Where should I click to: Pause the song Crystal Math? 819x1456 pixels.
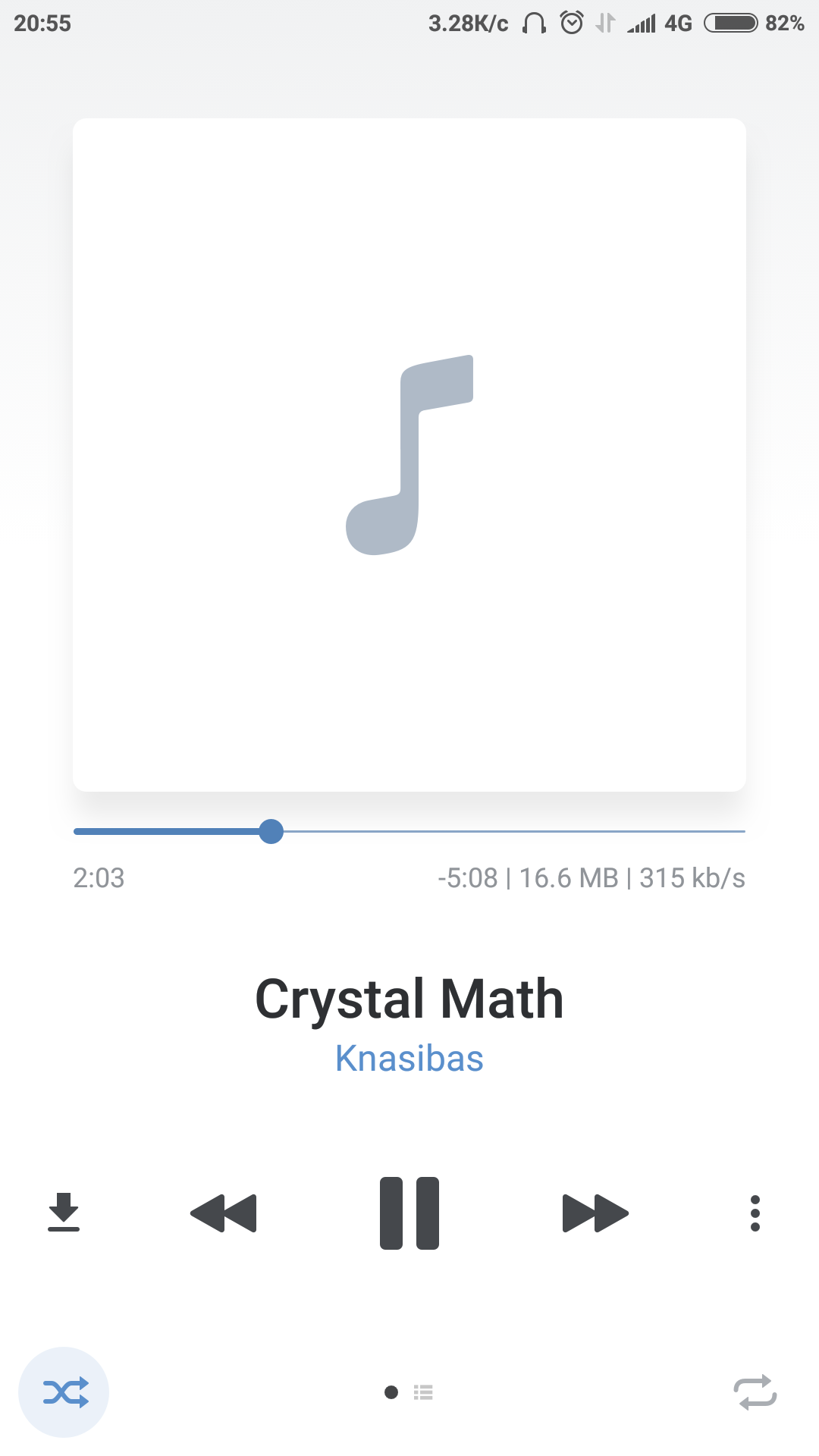coord(409,1213)
